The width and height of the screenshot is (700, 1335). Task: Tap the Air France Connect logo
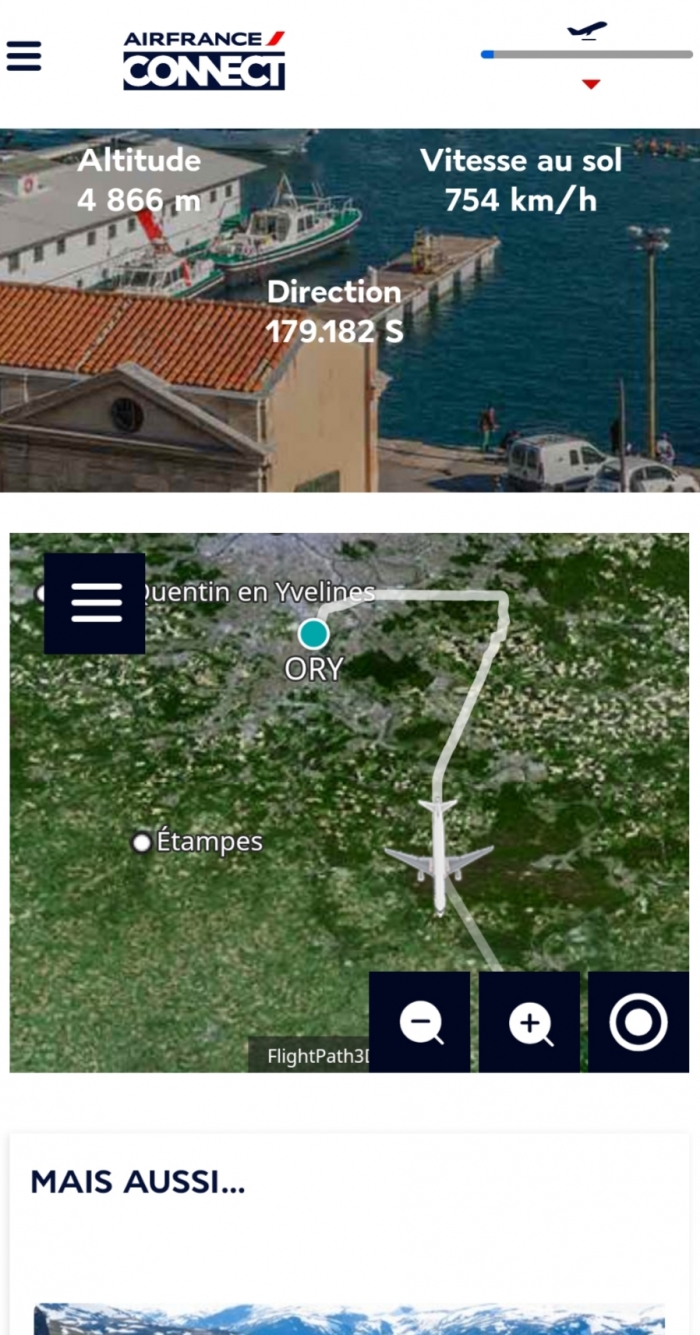204,60
